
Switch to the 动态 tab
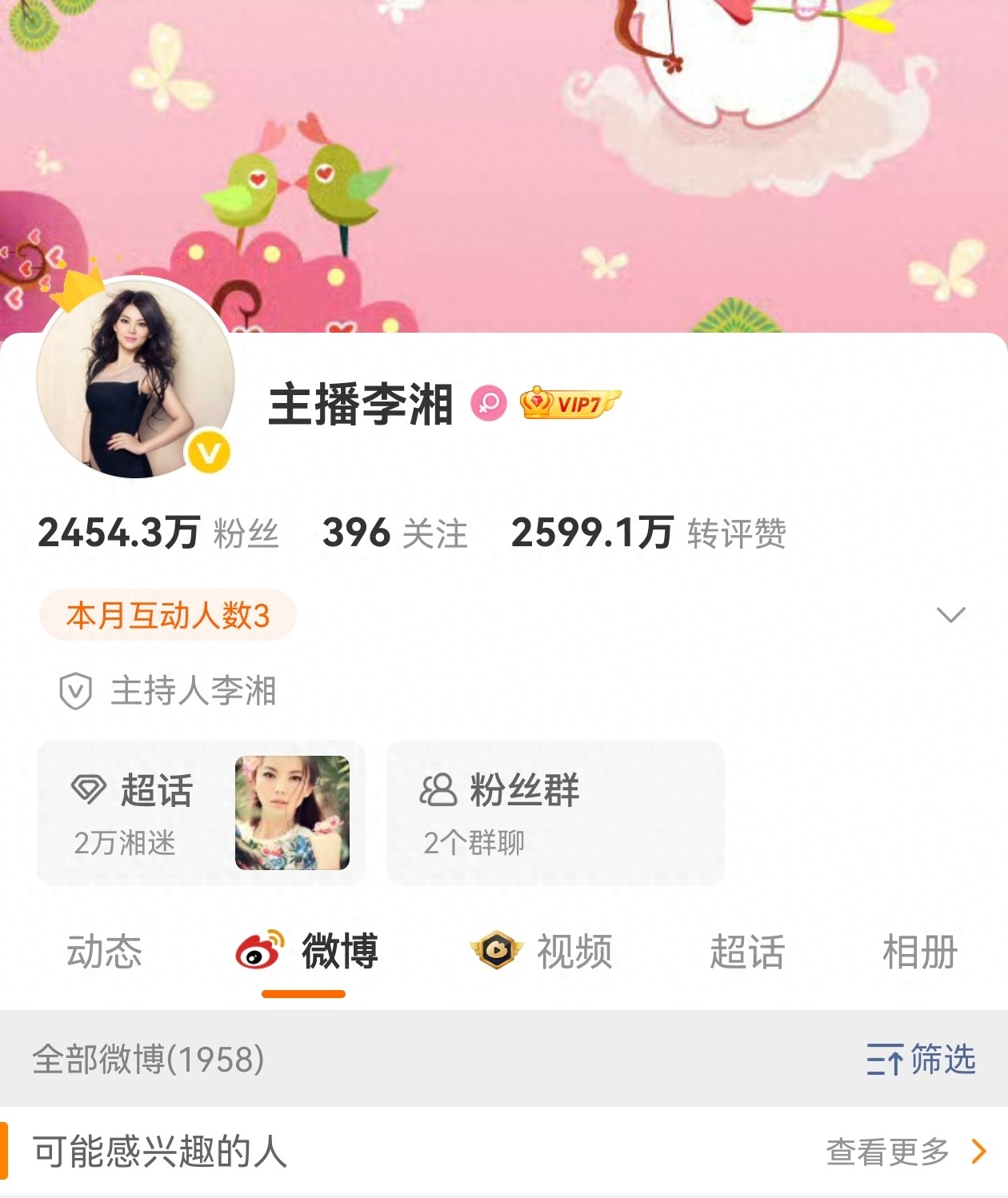coord(104,952)
